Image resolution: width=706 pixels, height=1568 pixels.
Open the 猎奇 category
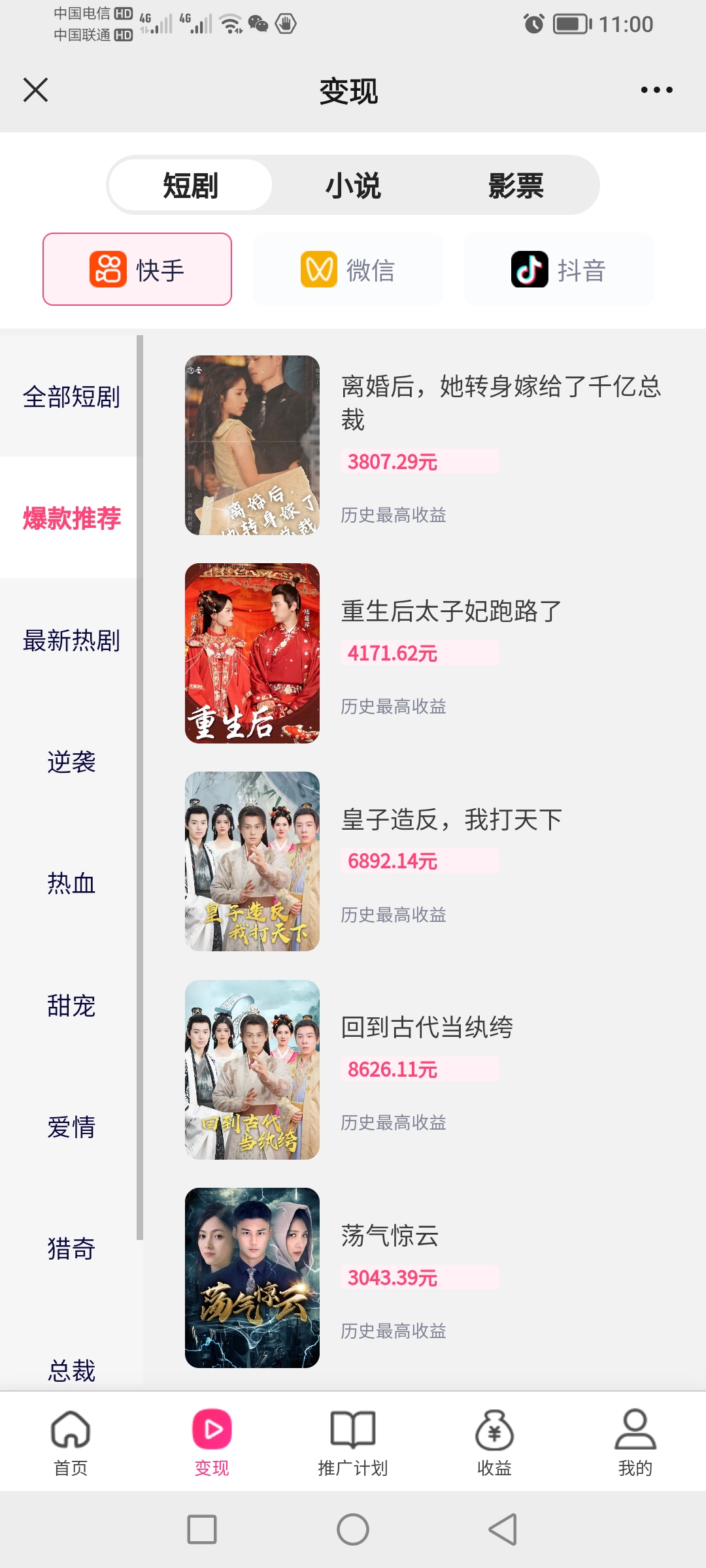click(71, 1249)
